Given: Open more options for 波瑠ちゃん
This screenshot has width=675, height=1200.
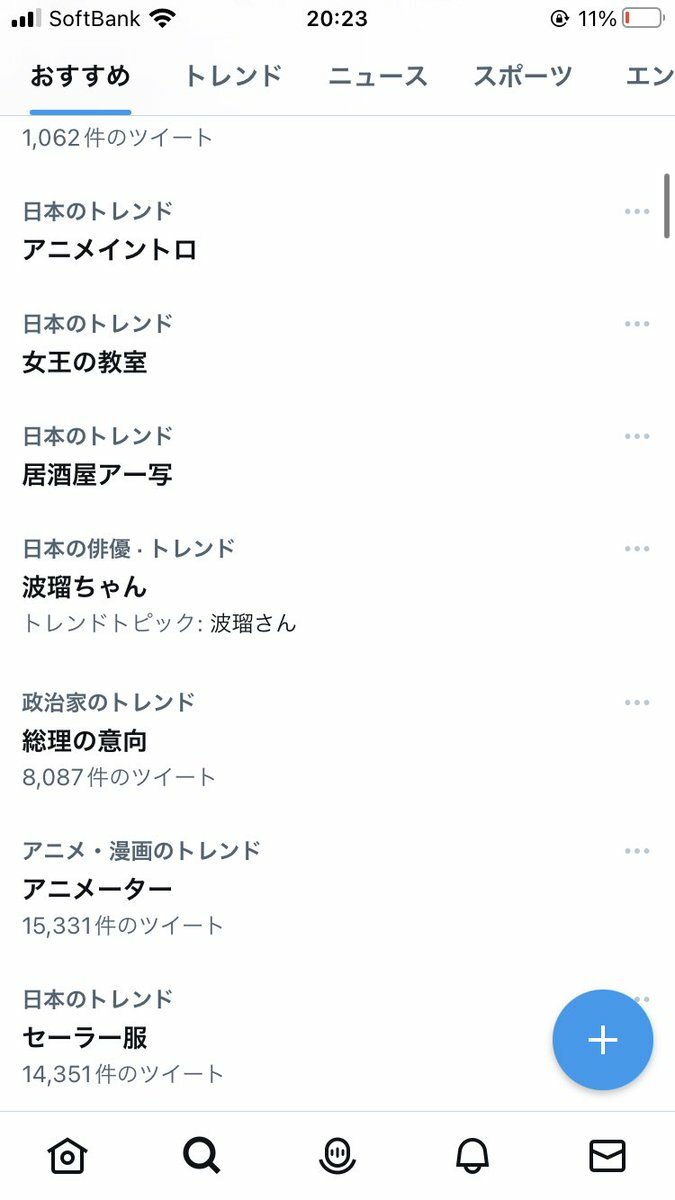Looking at the screenshot, I should pyautogui.click(x=637, y=549).
